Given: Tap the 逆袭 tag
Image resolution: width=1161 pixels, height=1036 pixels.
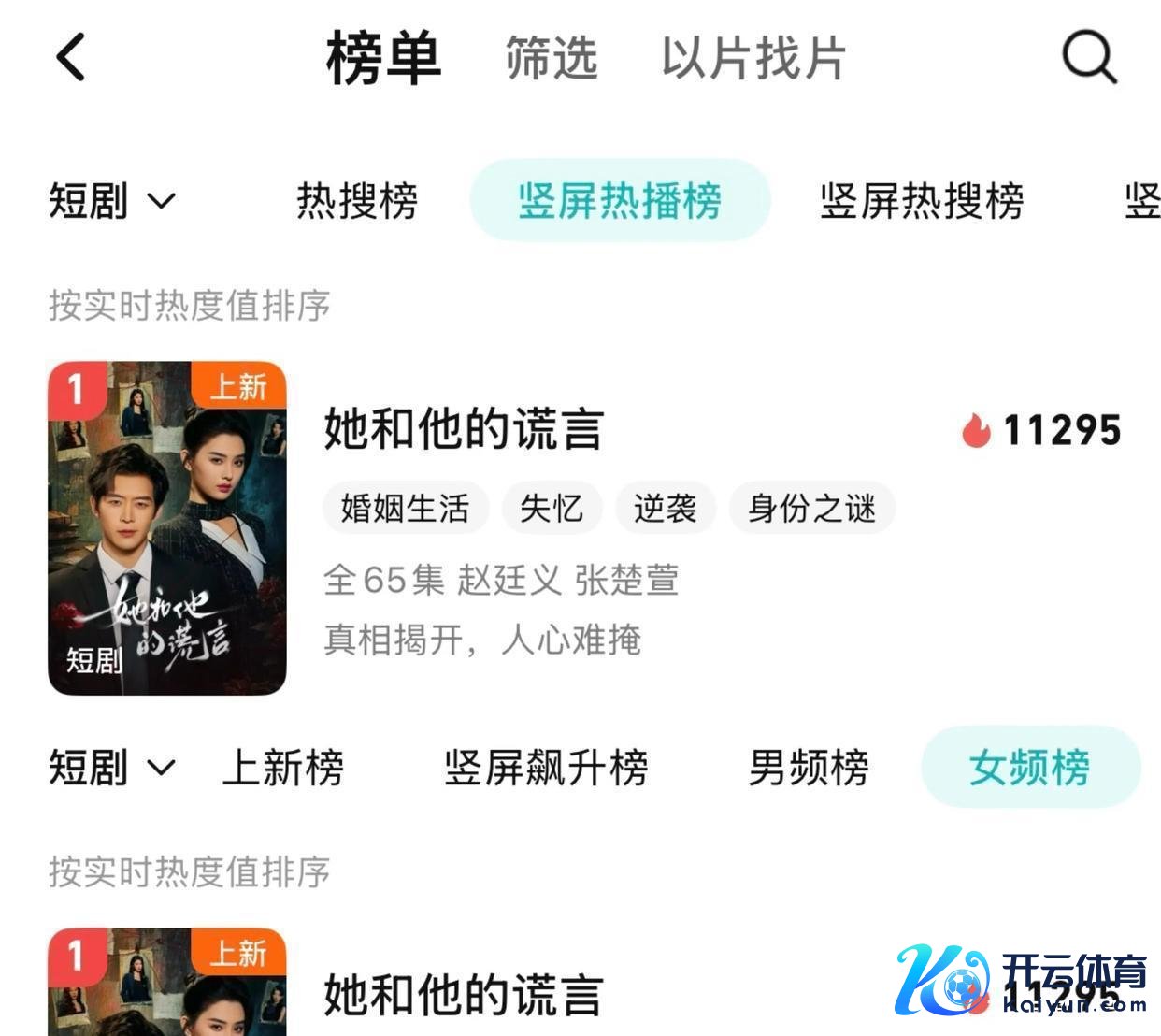Looking at the screenshot, I should point(665,509).
